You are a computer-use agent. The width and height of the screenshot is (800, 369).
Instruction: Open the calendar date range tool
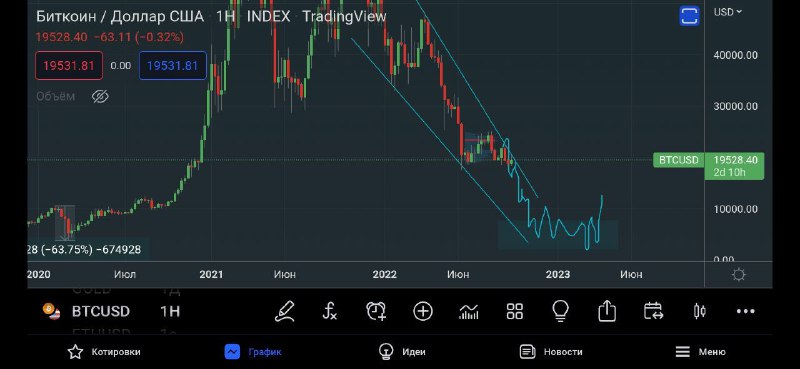(x=653, y=311)
